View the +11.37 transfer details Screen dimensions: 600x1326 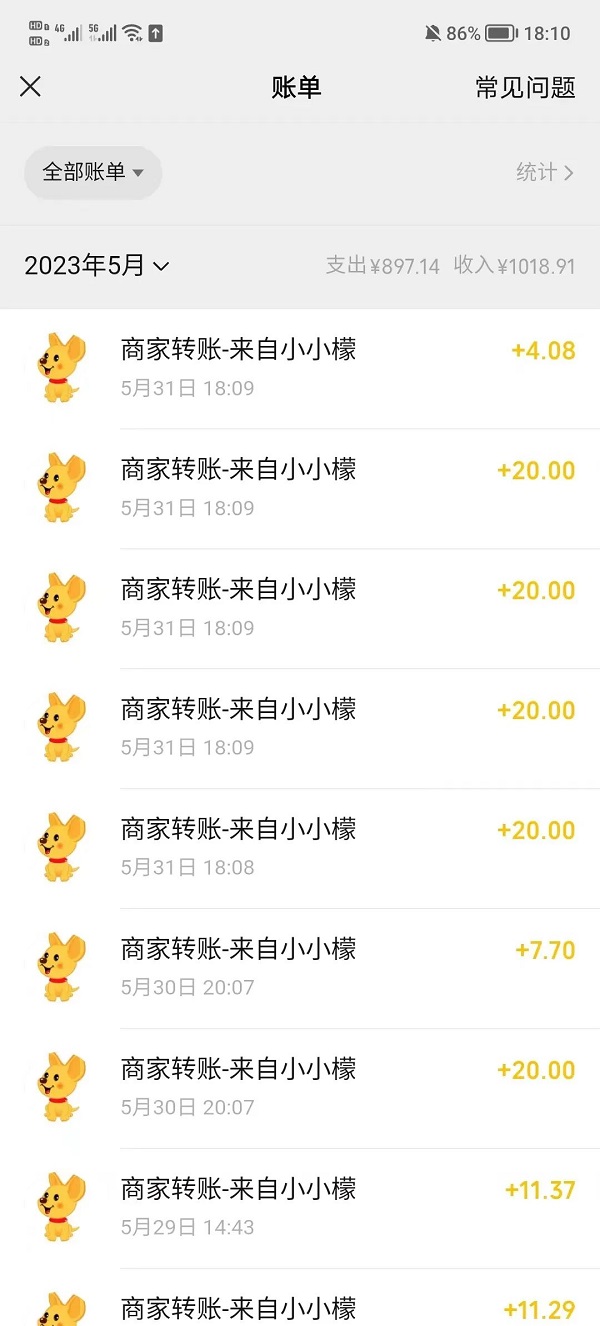(x=300, y=1207)
